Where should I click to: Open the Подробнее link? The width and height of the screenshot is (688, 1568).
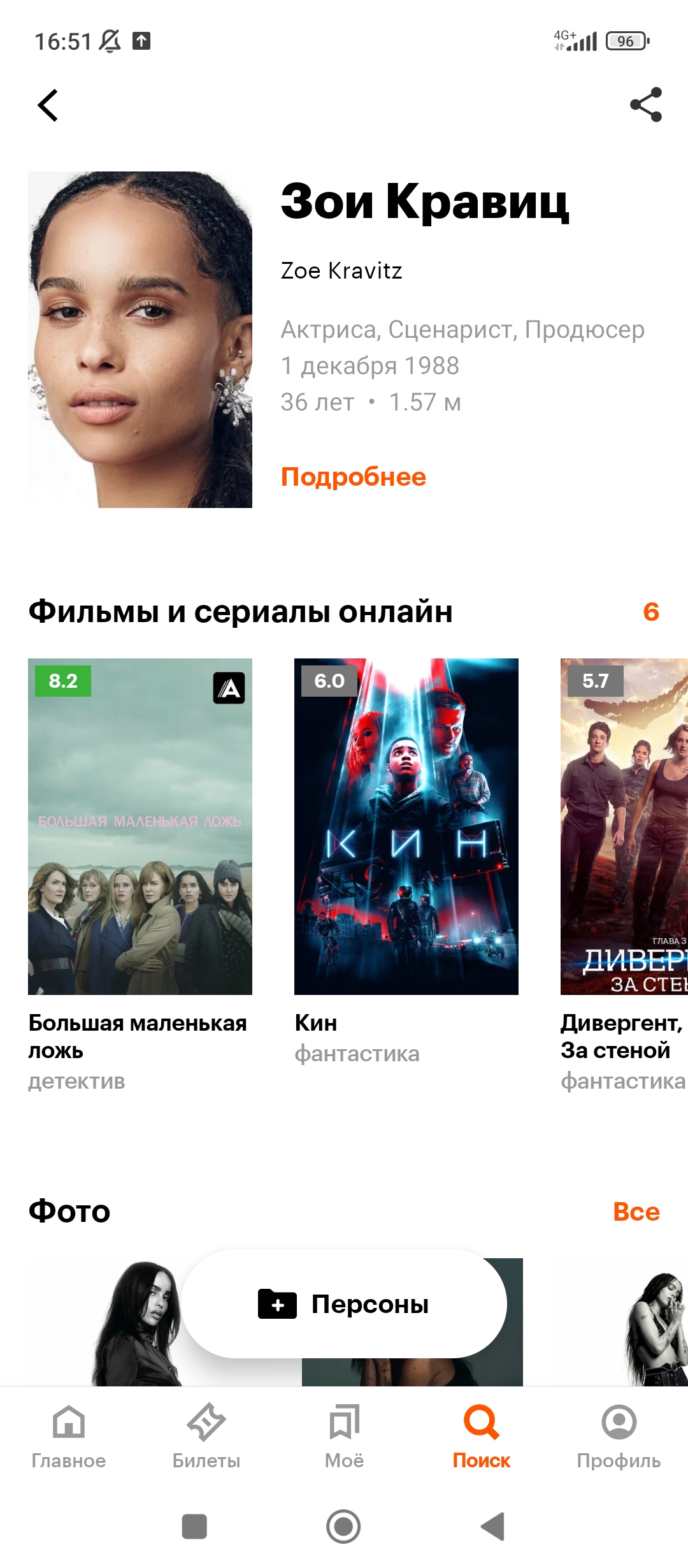(354, 477)
